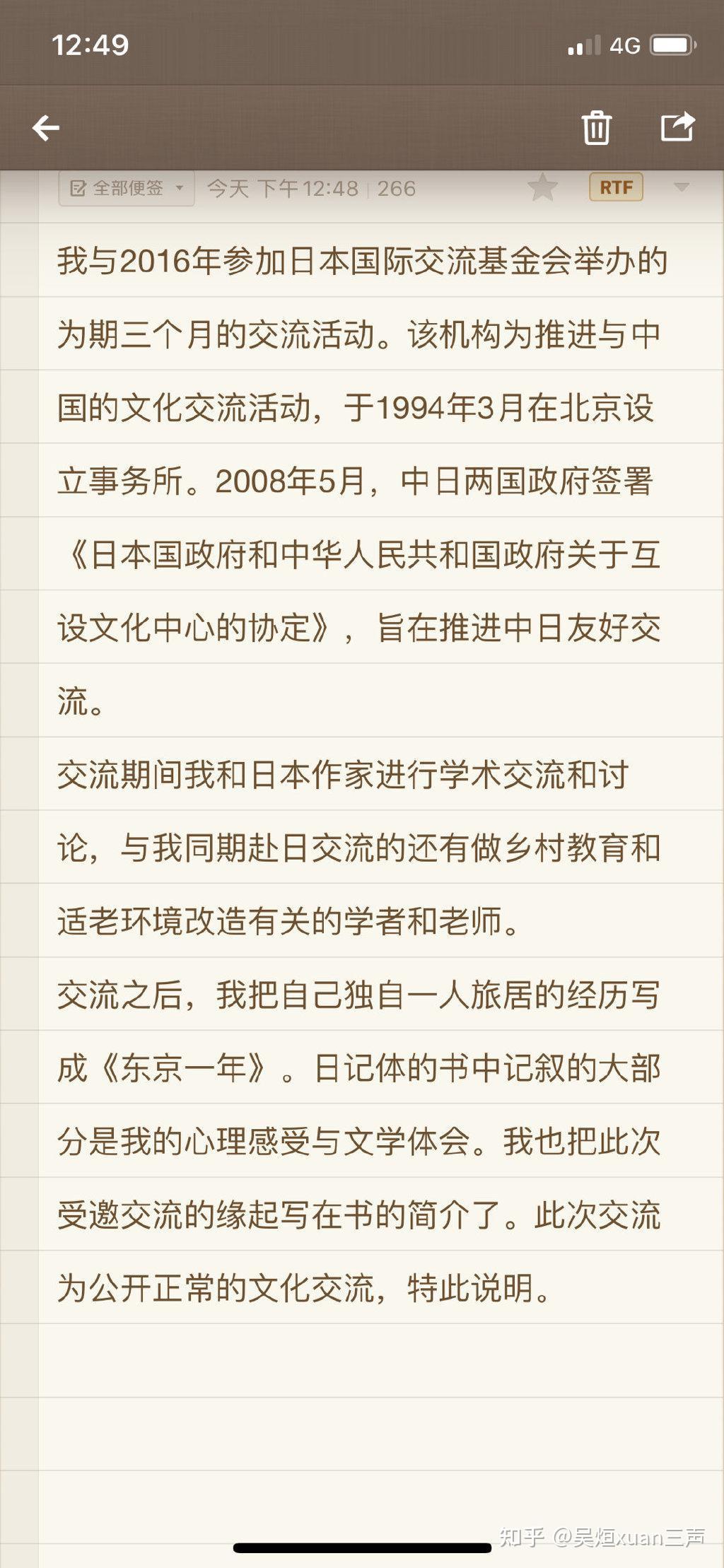
Task: Star this note as favorite
Action: [542, 187]
